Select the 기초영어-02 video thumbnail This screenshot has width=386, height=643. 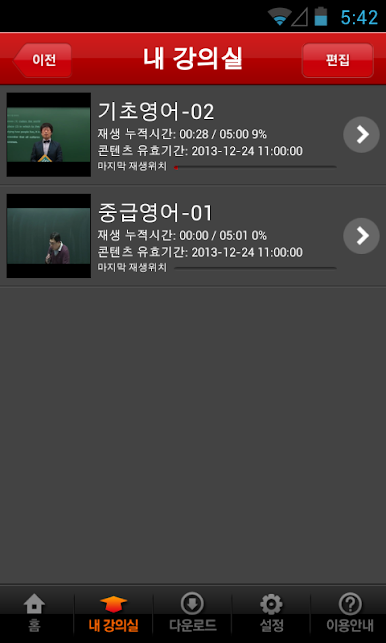point(49,135)
